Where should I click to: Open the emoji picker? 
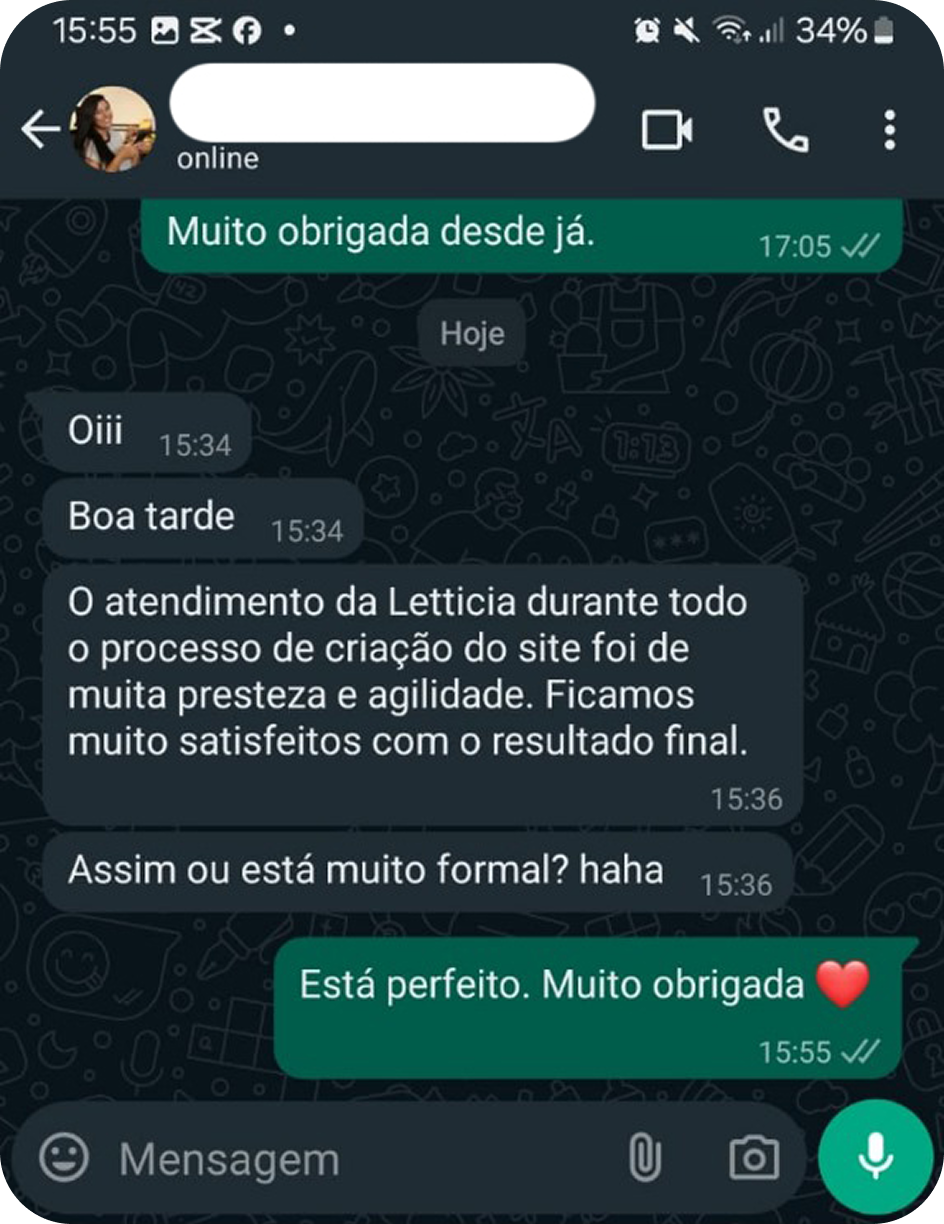coord(64,1158)
